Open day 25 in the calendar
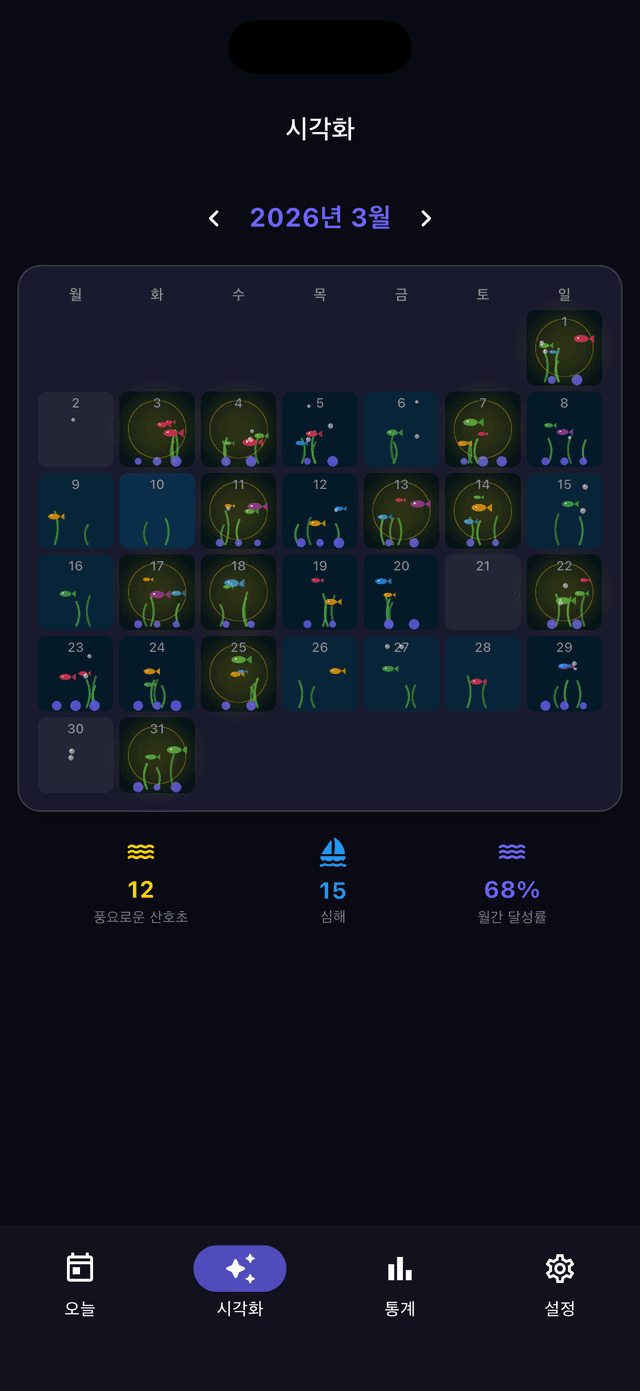 click(238, 674)
